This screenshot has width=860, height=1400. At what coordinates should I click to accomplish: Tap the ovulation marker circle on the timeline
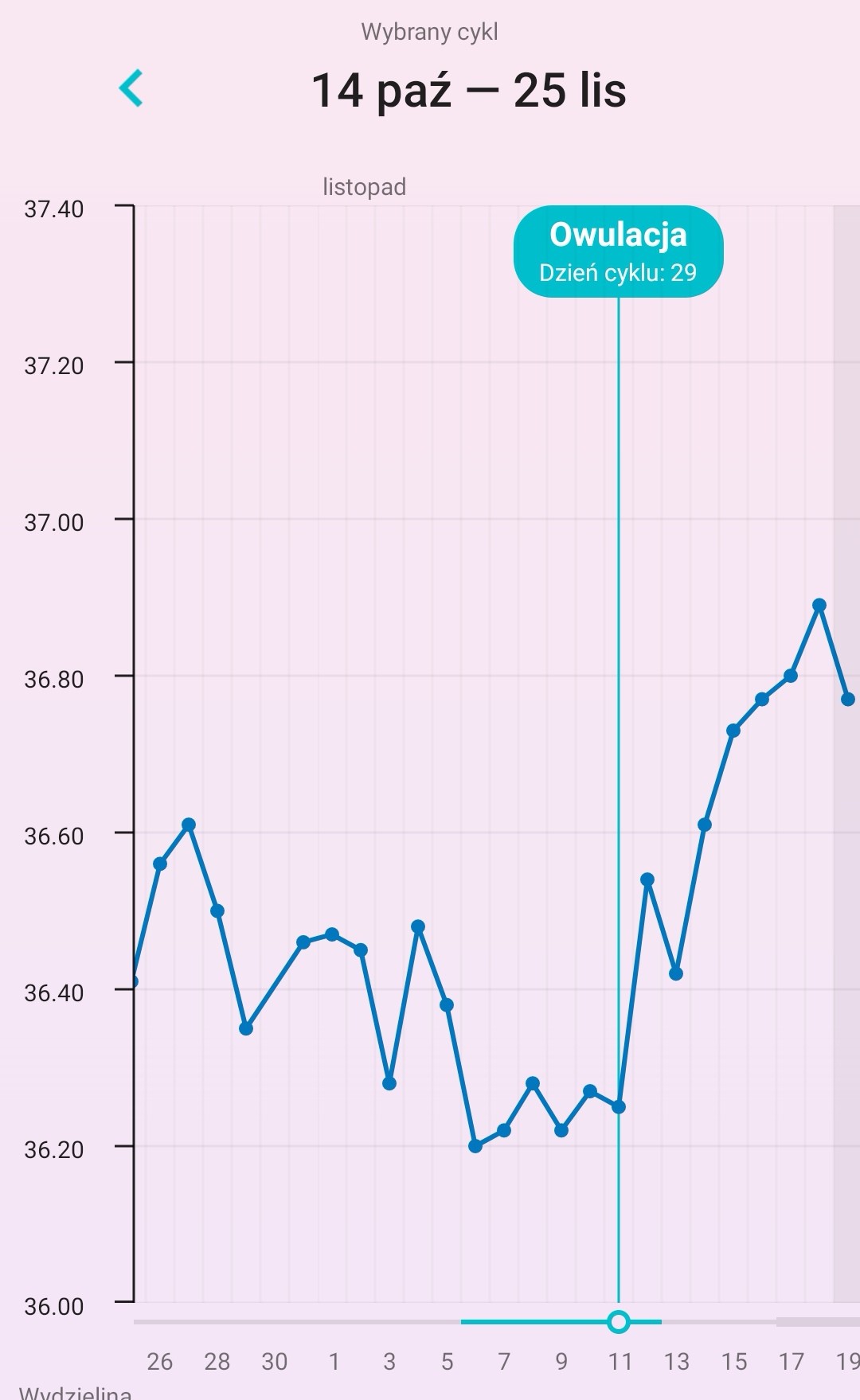(619, 1322)
